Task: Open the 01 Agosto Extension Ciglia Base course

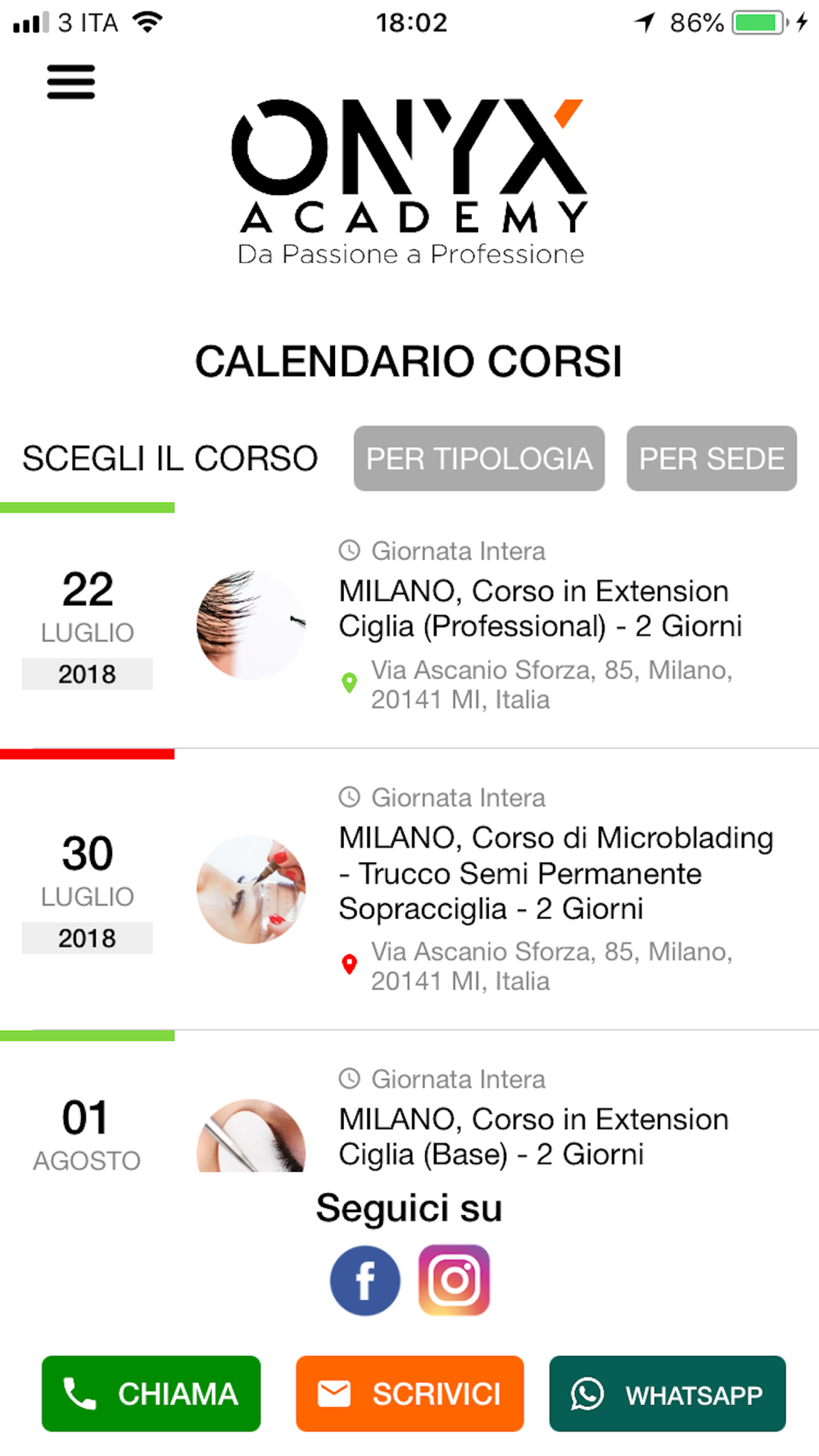Action: click(x=533, y=1137)
